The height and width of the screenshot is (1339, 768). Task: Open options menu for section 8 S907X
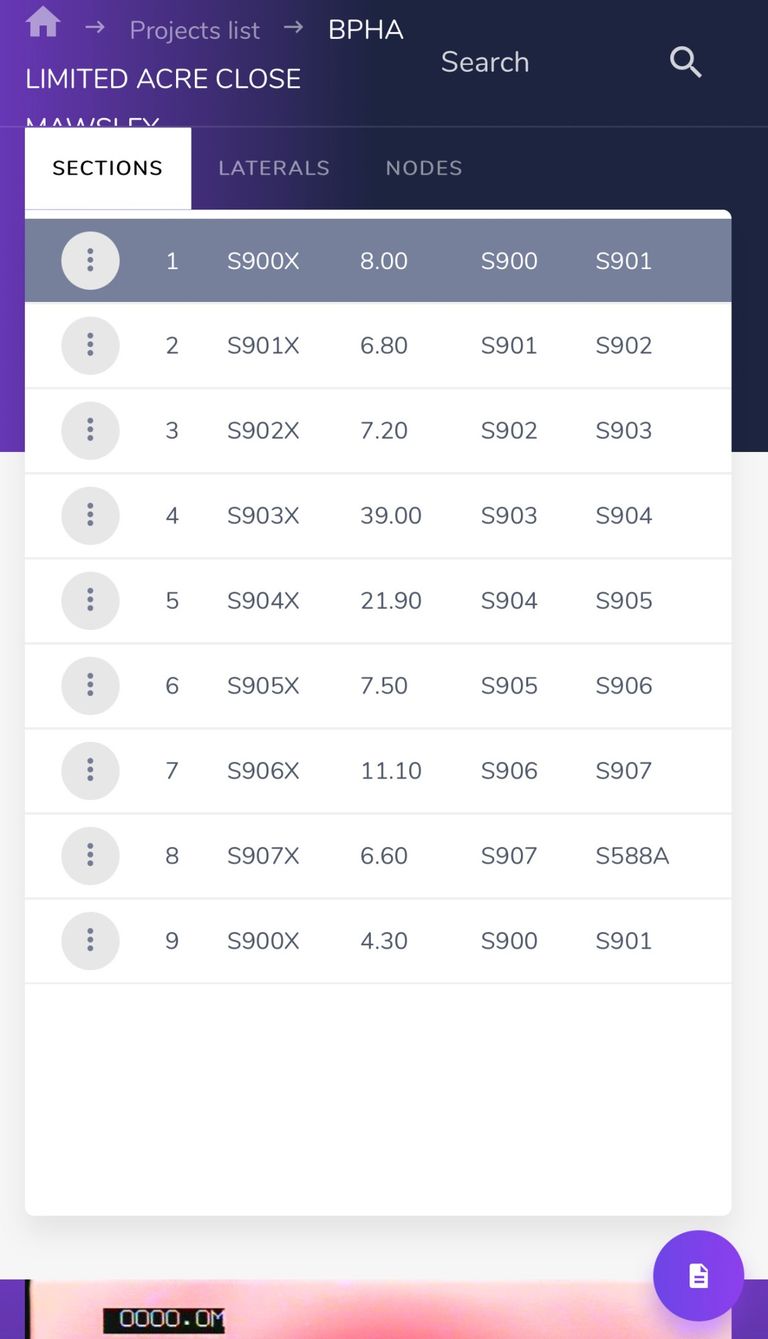click(x=90, y=856)
